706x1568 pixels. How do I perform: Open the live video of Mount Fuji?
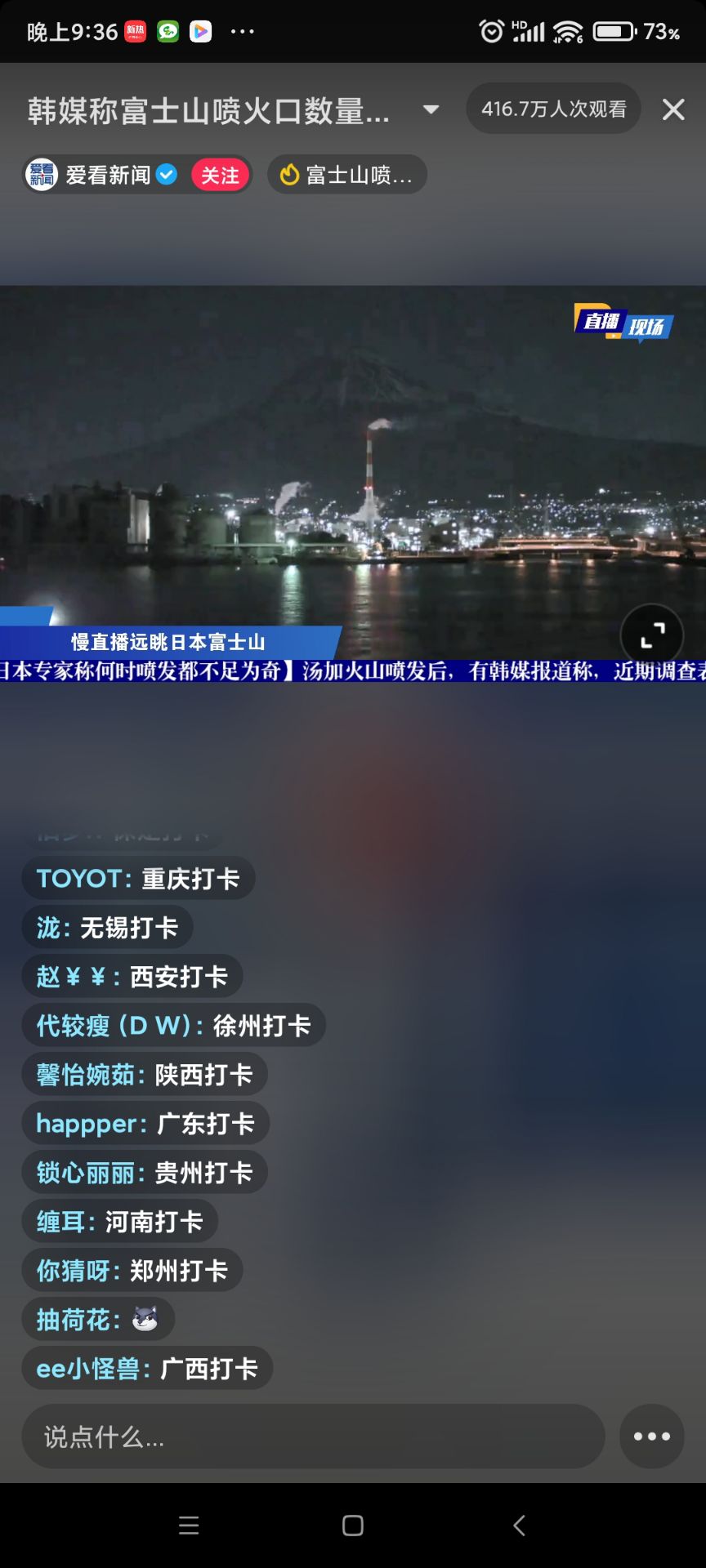353,457
